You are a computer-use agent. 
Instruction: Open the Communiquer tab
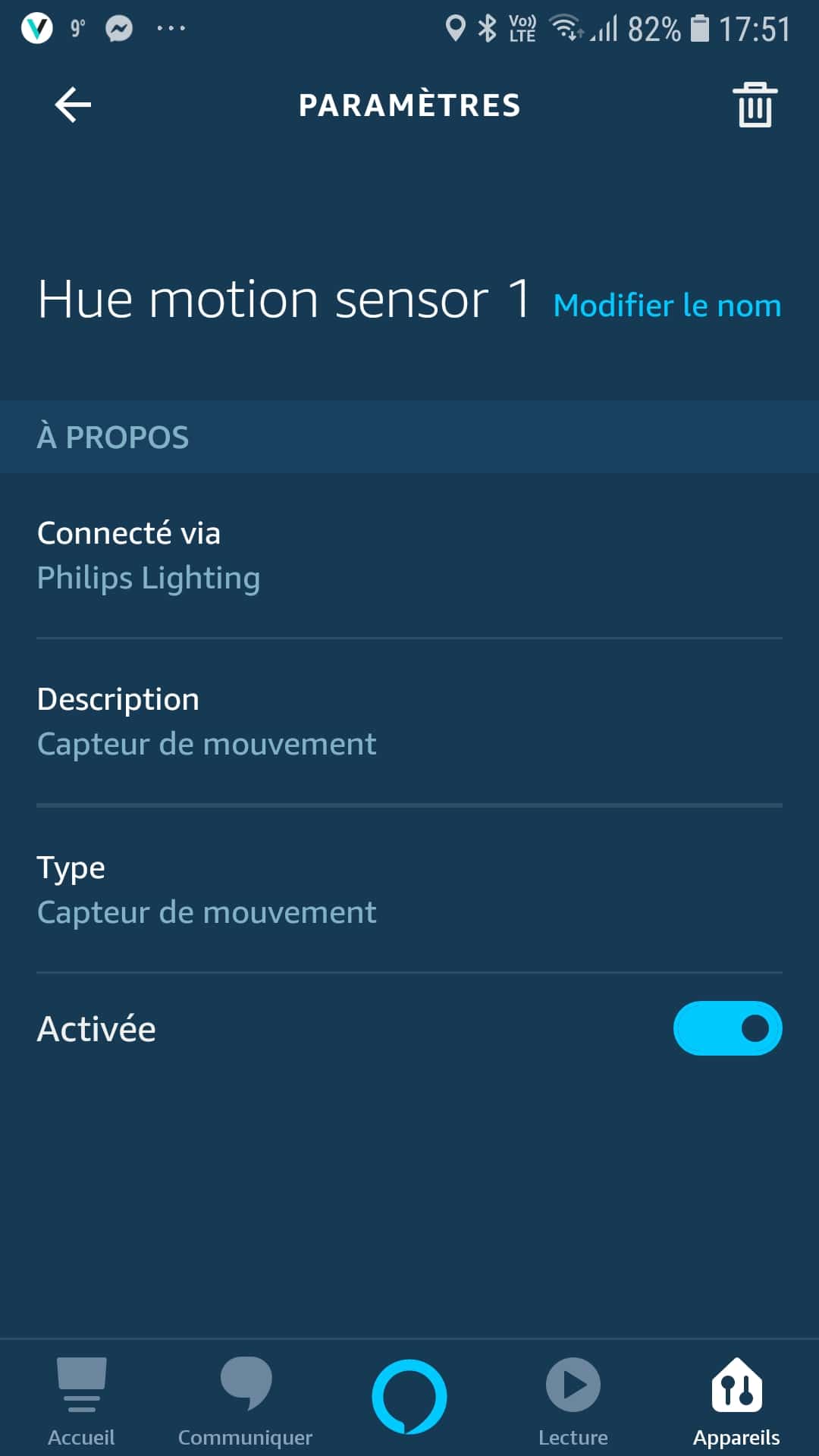click(245, 1401)
